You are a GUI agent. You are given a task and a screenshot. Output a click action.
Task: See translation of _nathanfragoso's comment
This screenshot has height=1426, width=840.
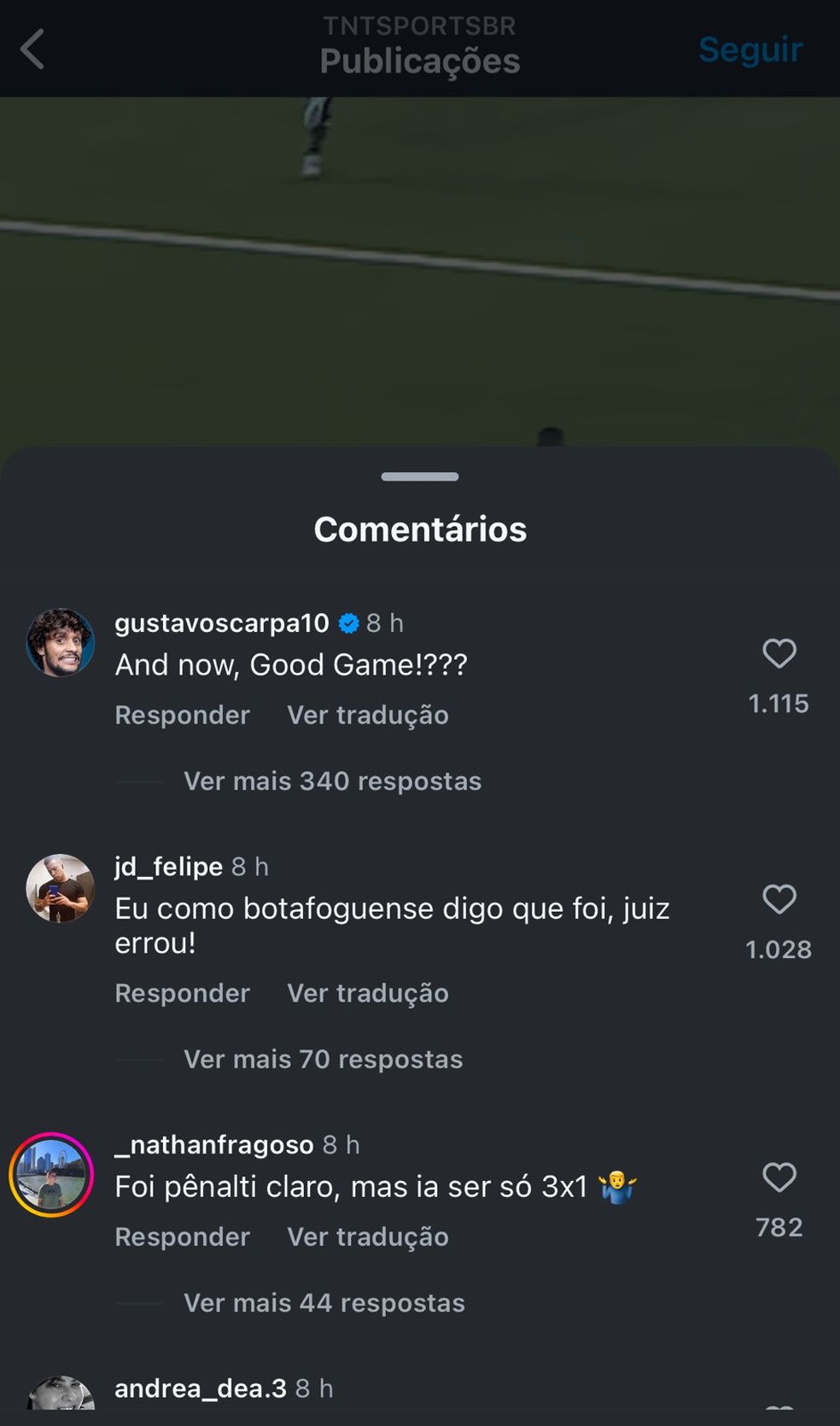368,1236
